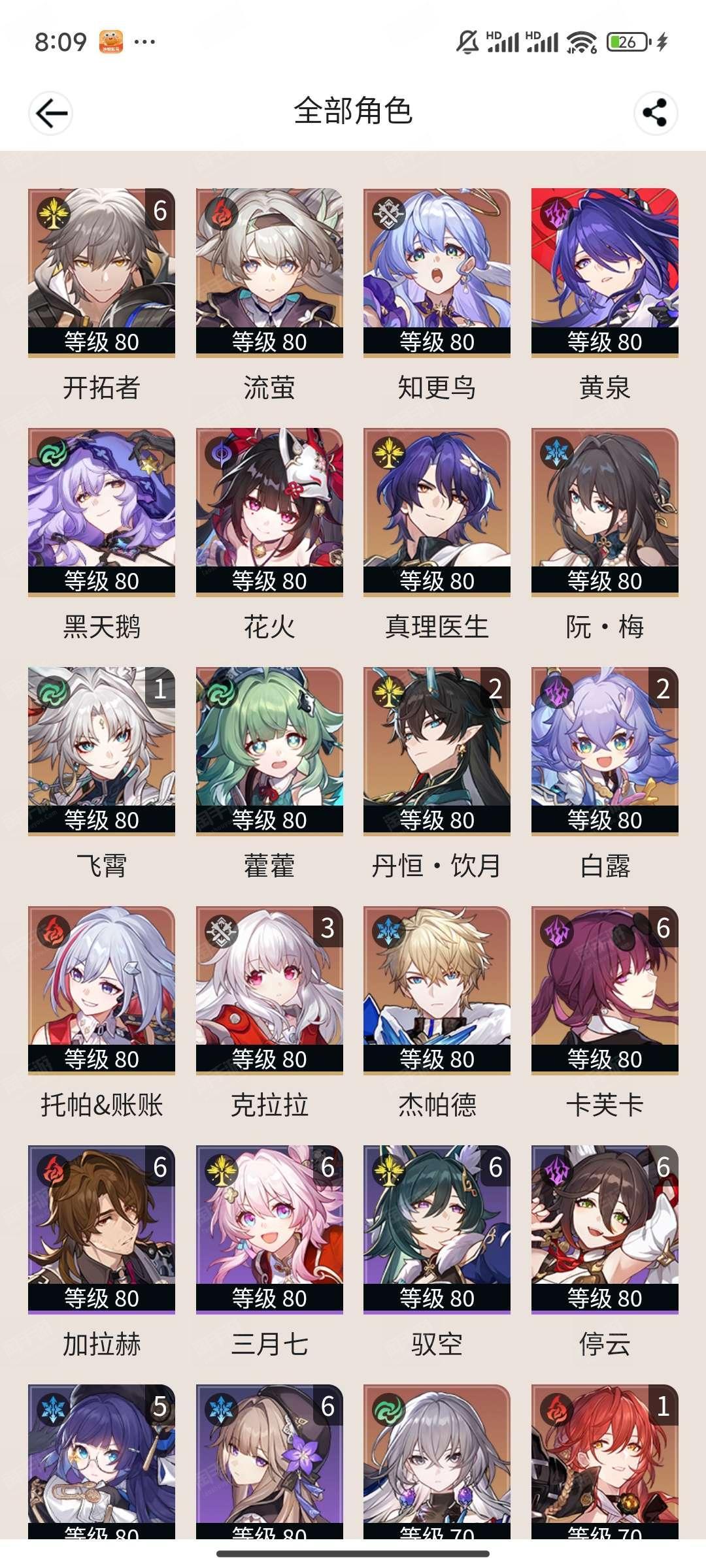Select the 真理医生 character card

pos(437,512)
